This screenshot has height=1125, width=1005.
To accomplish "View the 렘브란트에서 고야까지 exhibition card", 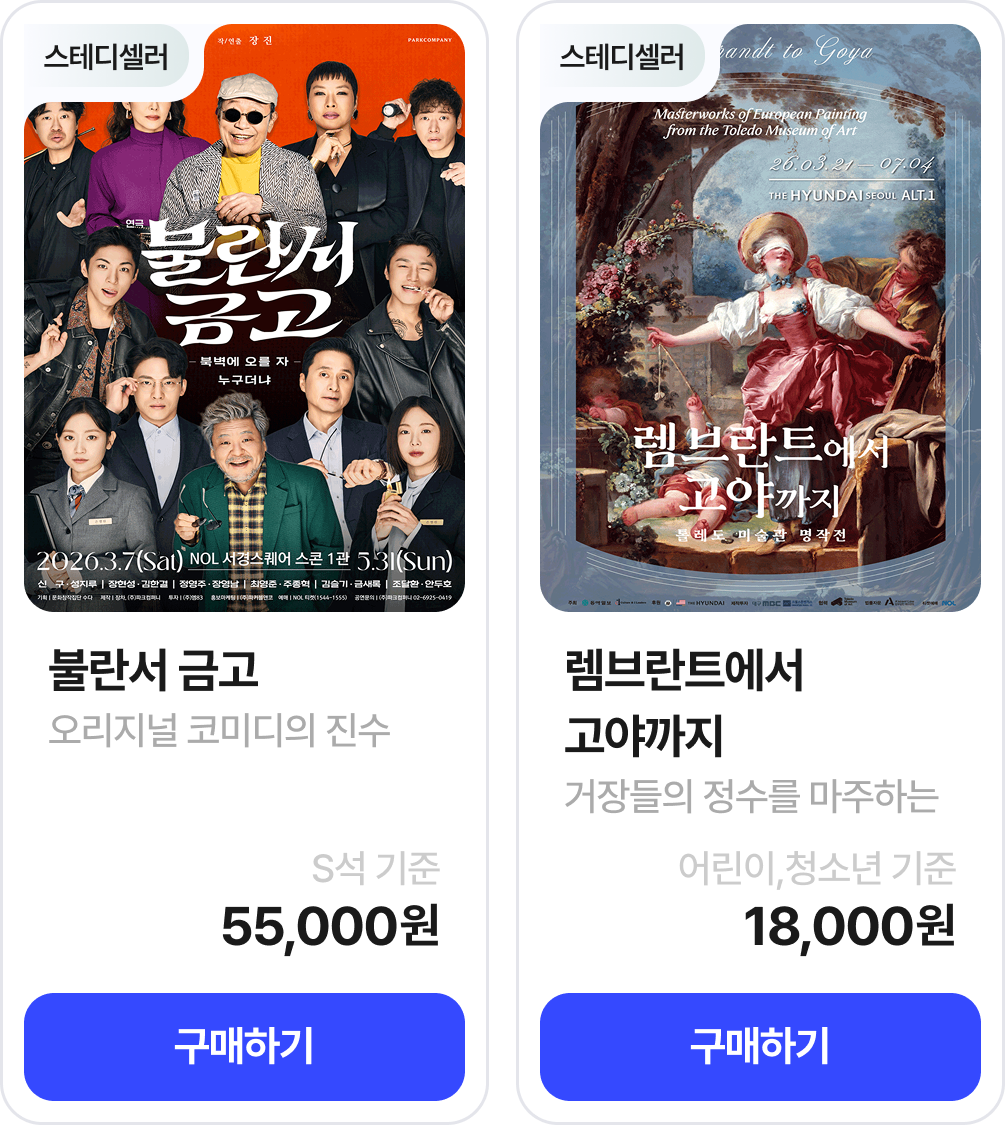I will coord(760,330).
